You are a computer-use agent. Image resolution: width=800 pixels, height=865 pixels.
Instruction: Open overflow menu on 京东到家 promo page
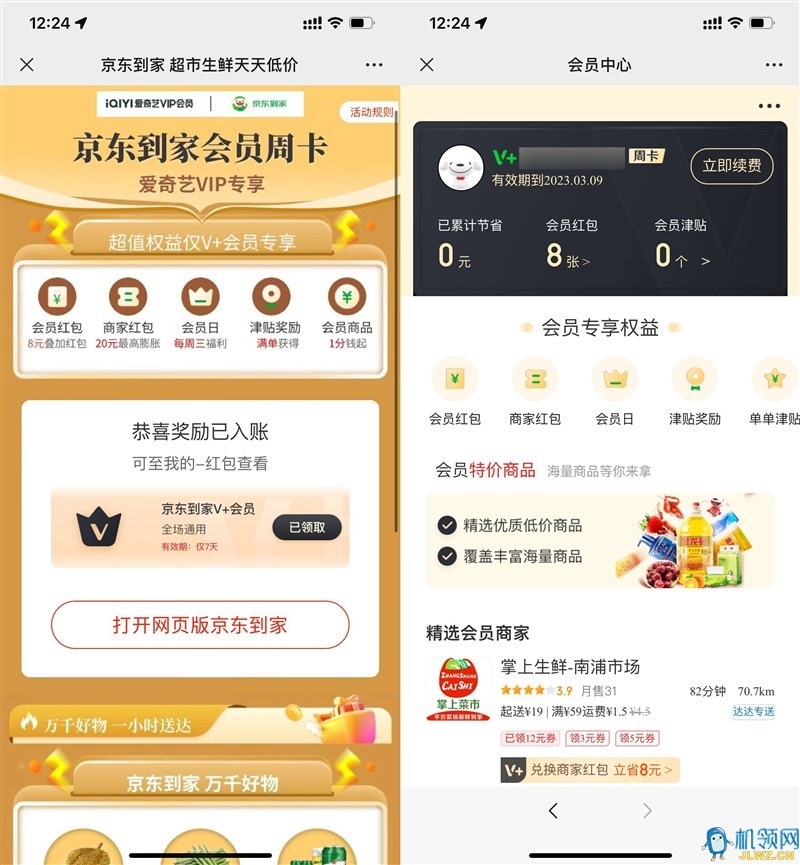[374, 65]
